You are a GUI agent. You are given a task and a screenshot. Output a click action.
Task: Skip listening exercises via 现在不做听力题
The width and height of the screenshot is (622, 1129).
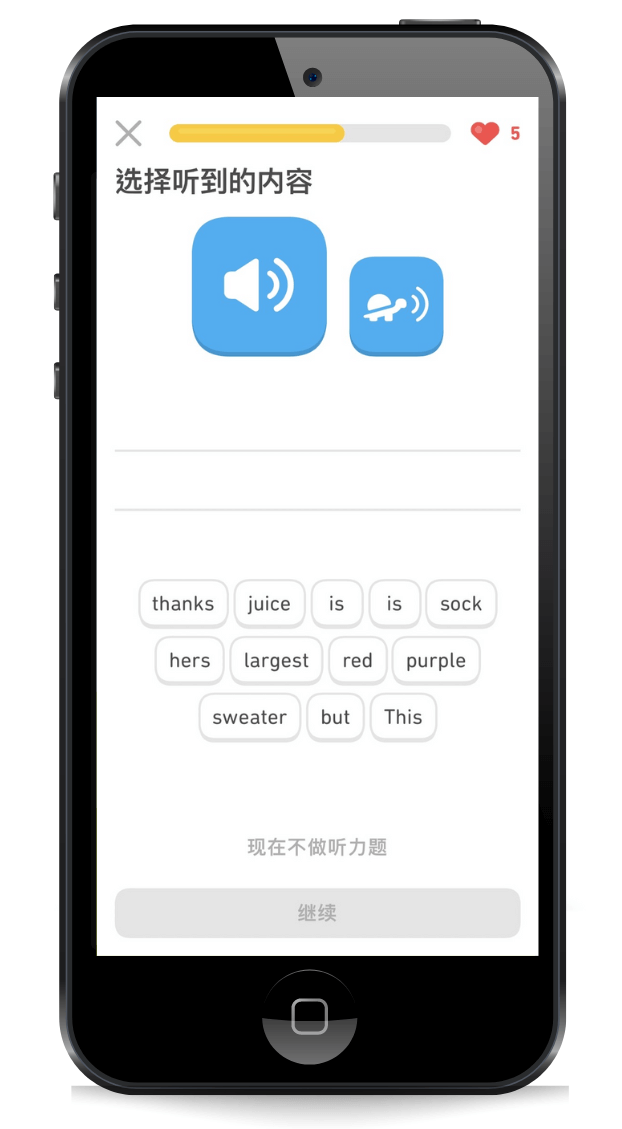click(x=317, y=848)
